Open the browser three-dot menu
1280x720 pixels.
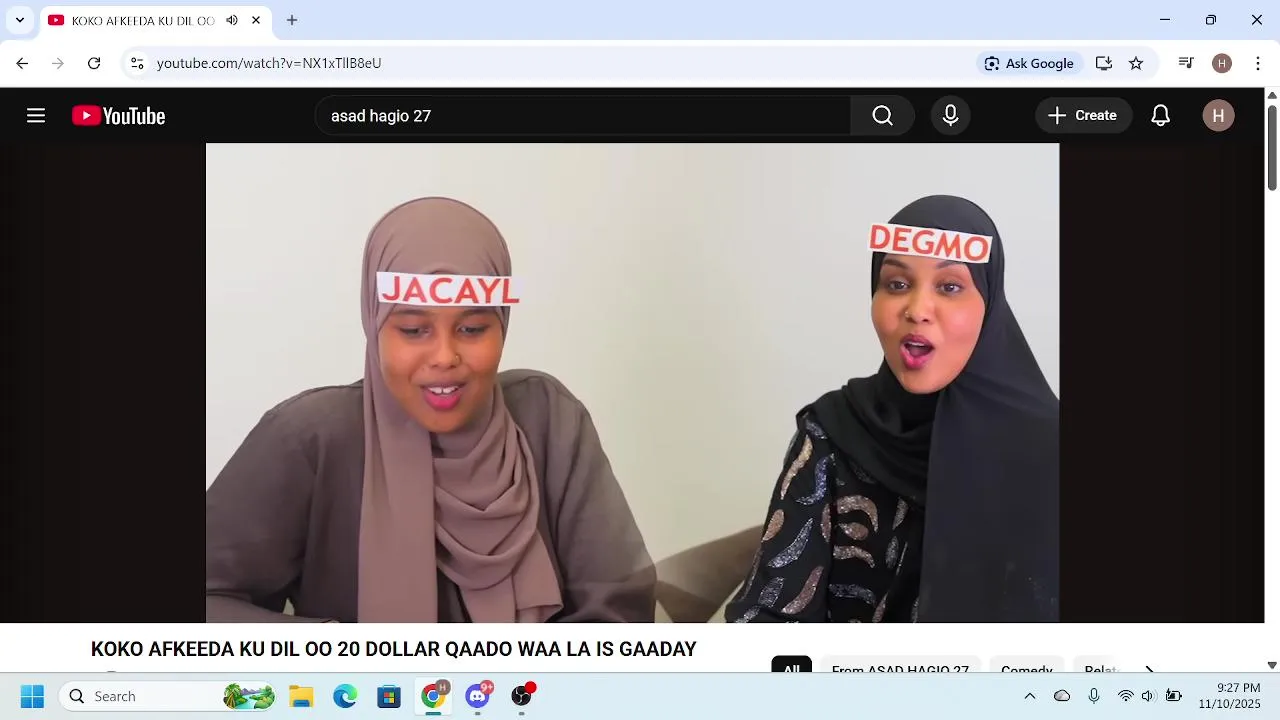[x=1258, y=63]
